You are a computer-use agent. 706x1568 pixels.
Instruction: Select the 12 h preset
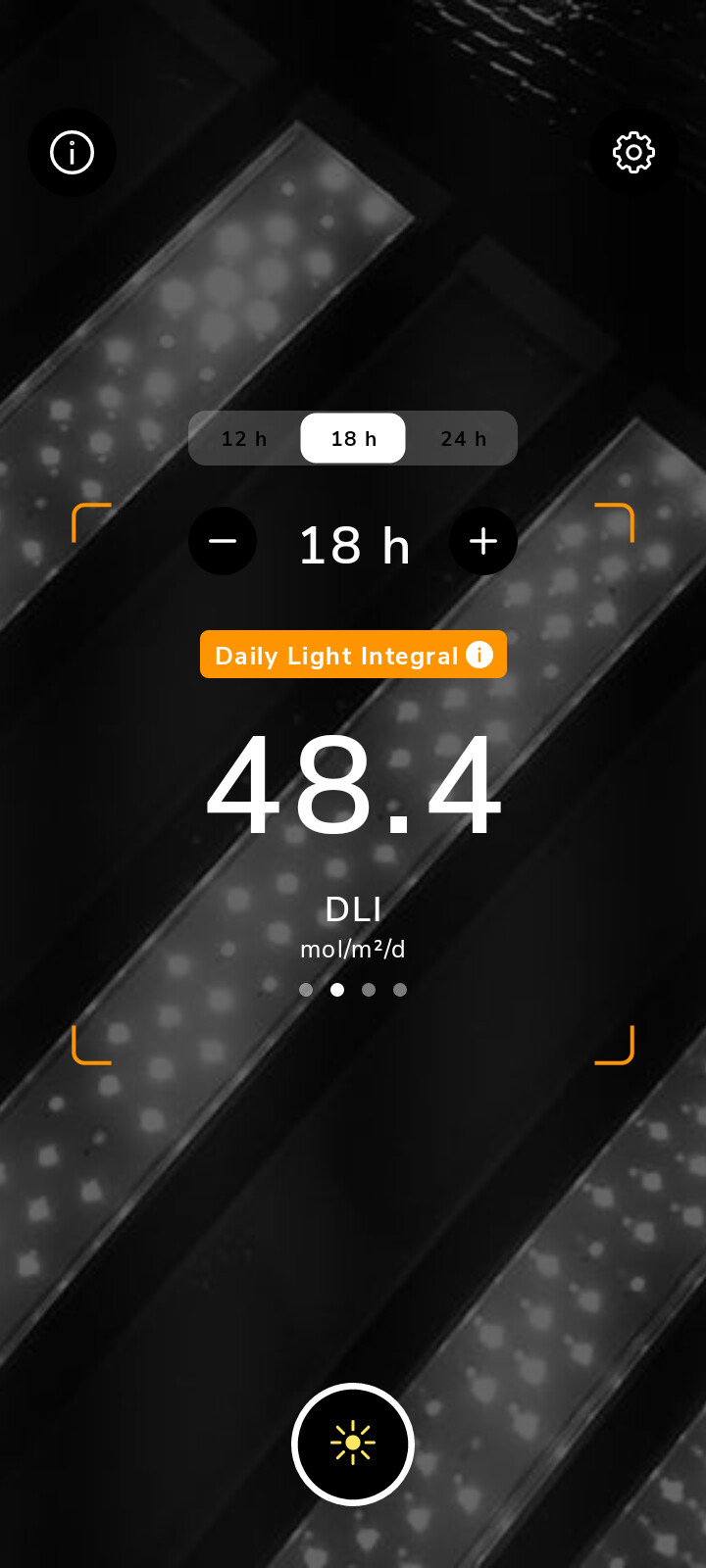pyautogui.click(x=244, y=438)
